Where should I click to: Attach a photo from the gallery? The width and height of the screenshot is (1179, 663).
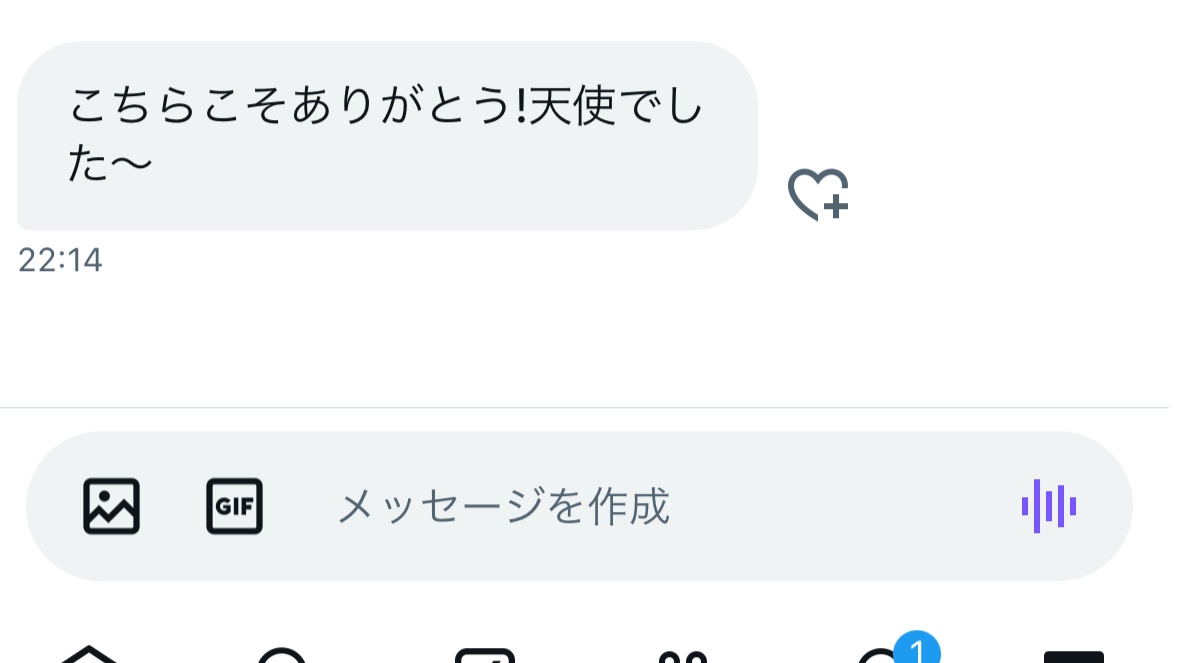(x=111, y=506)
